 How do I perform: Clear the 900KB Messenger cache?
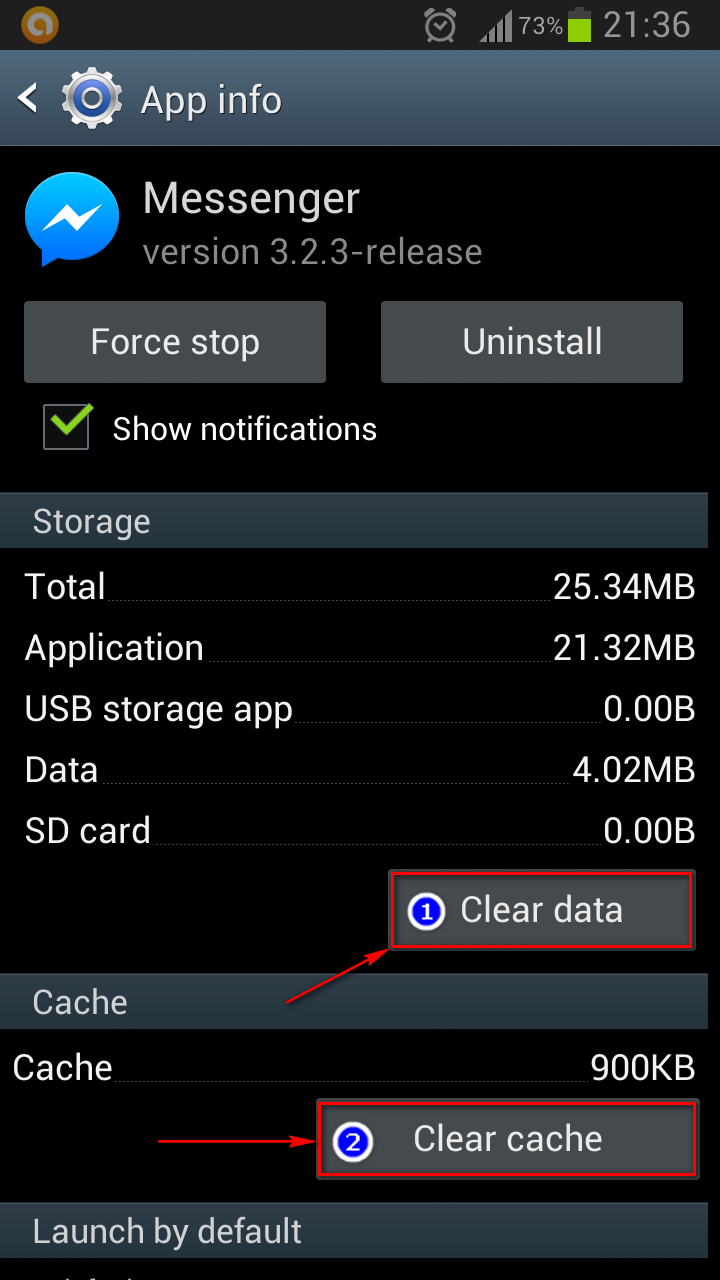click(x=506, y=1139)
